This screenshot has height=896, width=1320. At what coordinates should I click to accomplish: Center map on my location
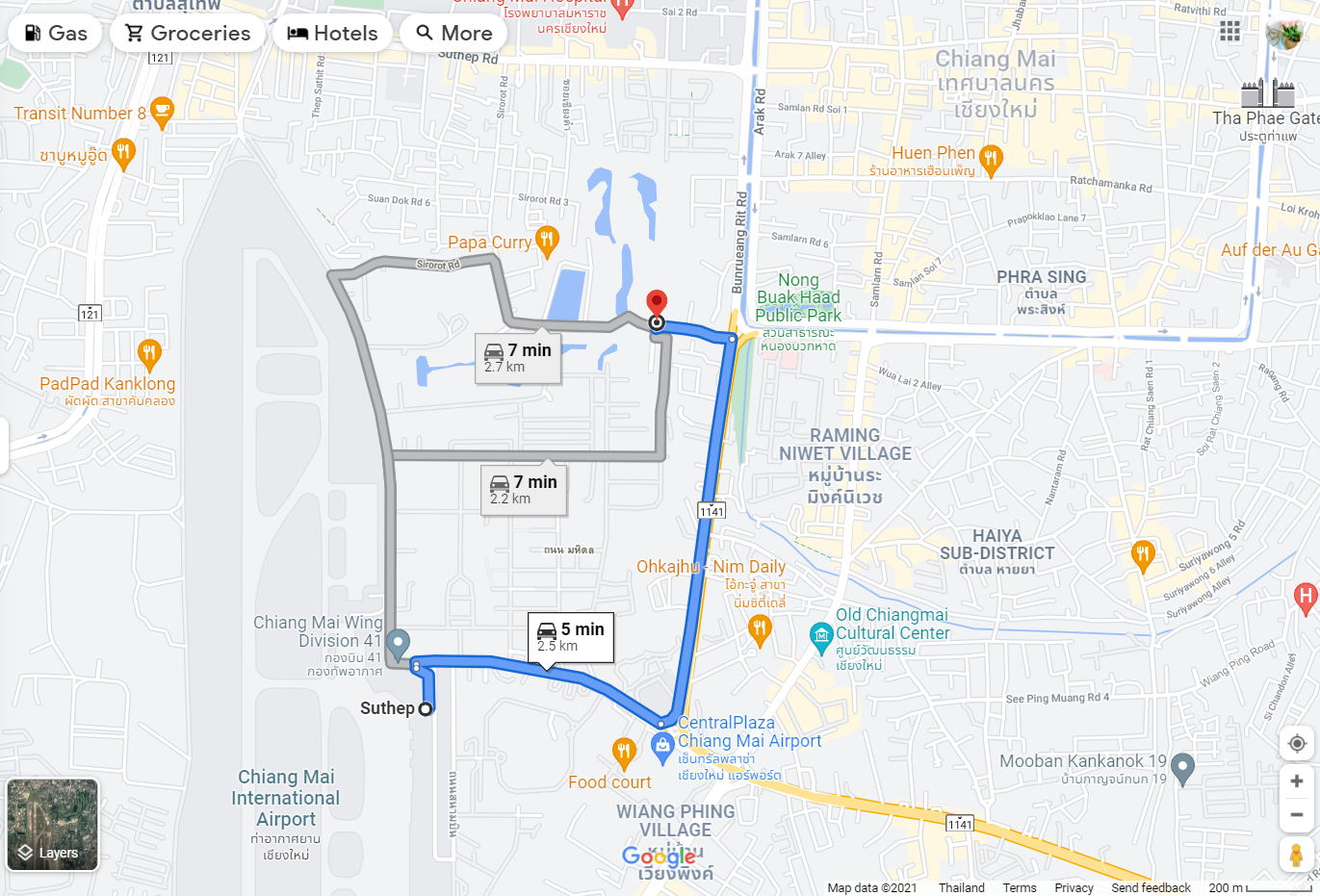(1297, 744)
